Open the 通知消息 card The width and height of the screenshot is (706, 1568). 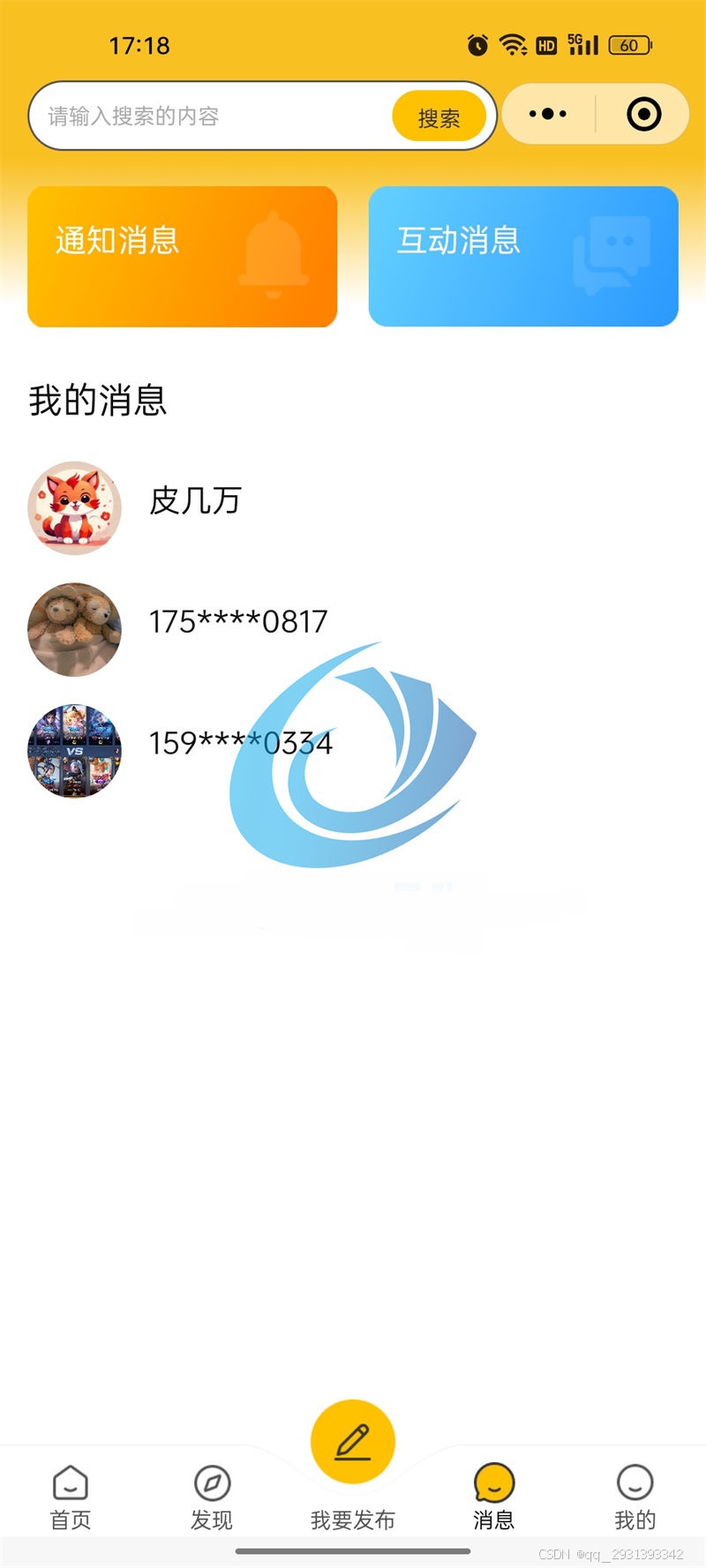(x=183, y=256)
